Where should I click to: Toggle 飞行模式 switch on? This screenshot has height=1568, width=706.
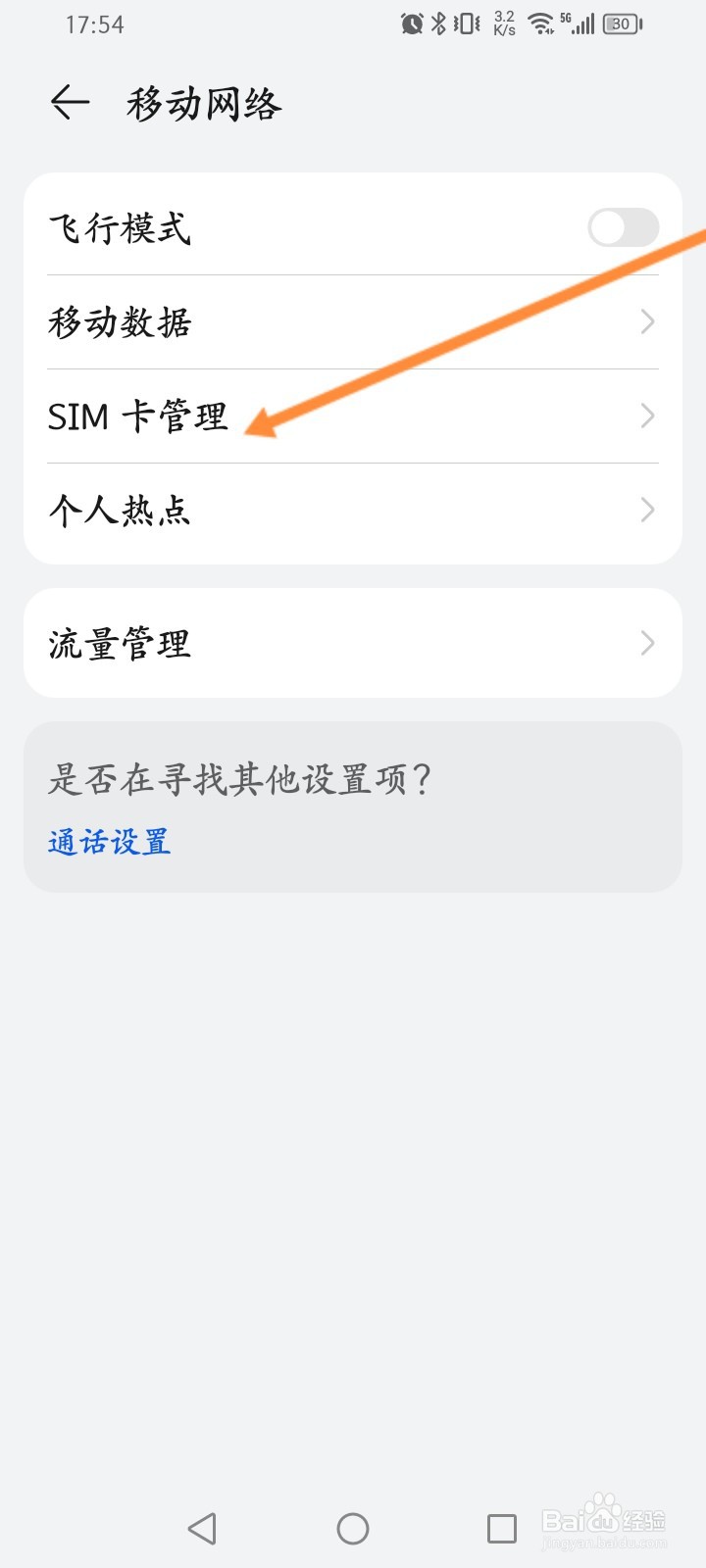tap(623, 228)
